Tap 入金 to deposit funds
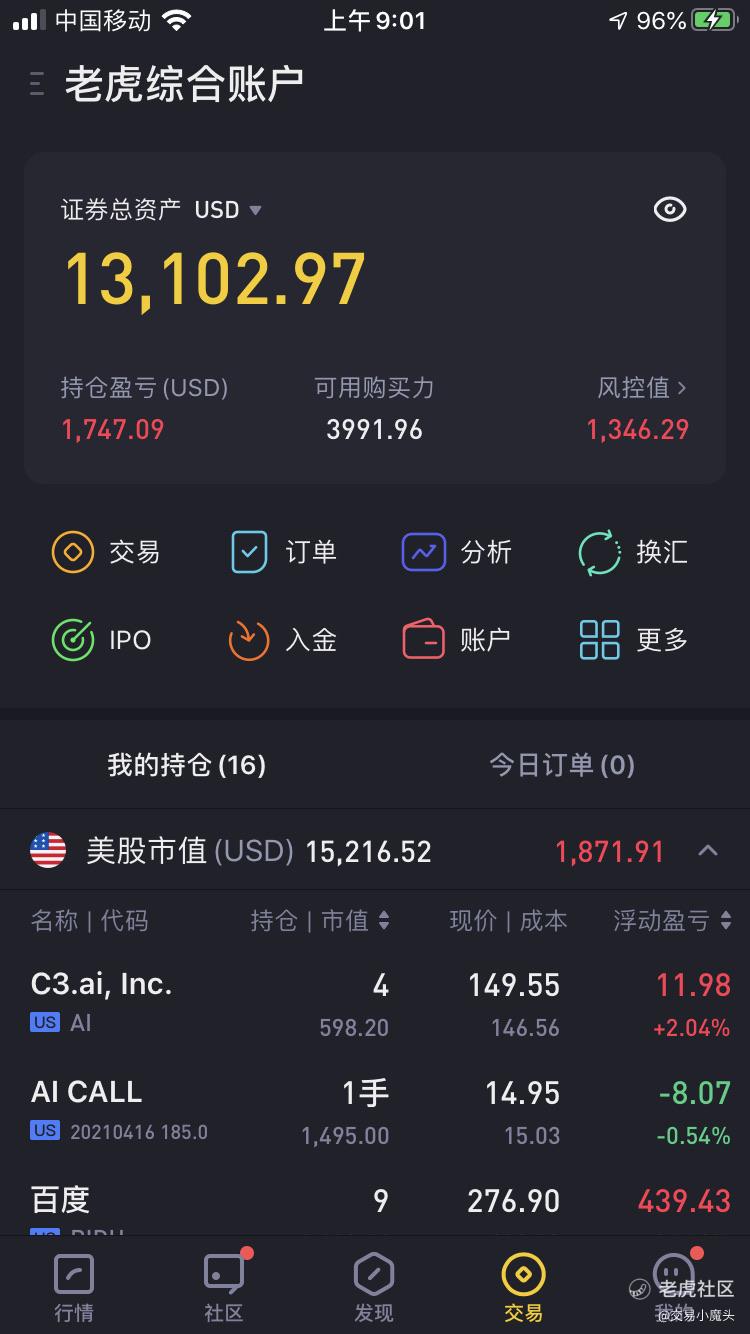The width and height of the screenshot is (750, 1334). click(284, 640)
